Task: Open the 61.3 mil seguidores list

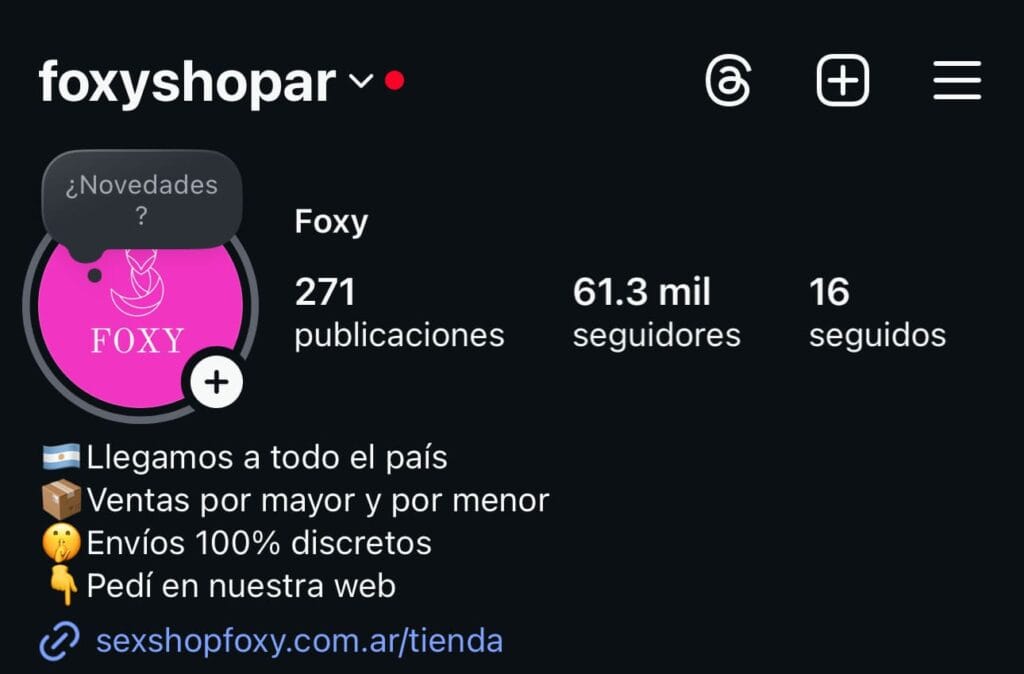Action: 656,313
